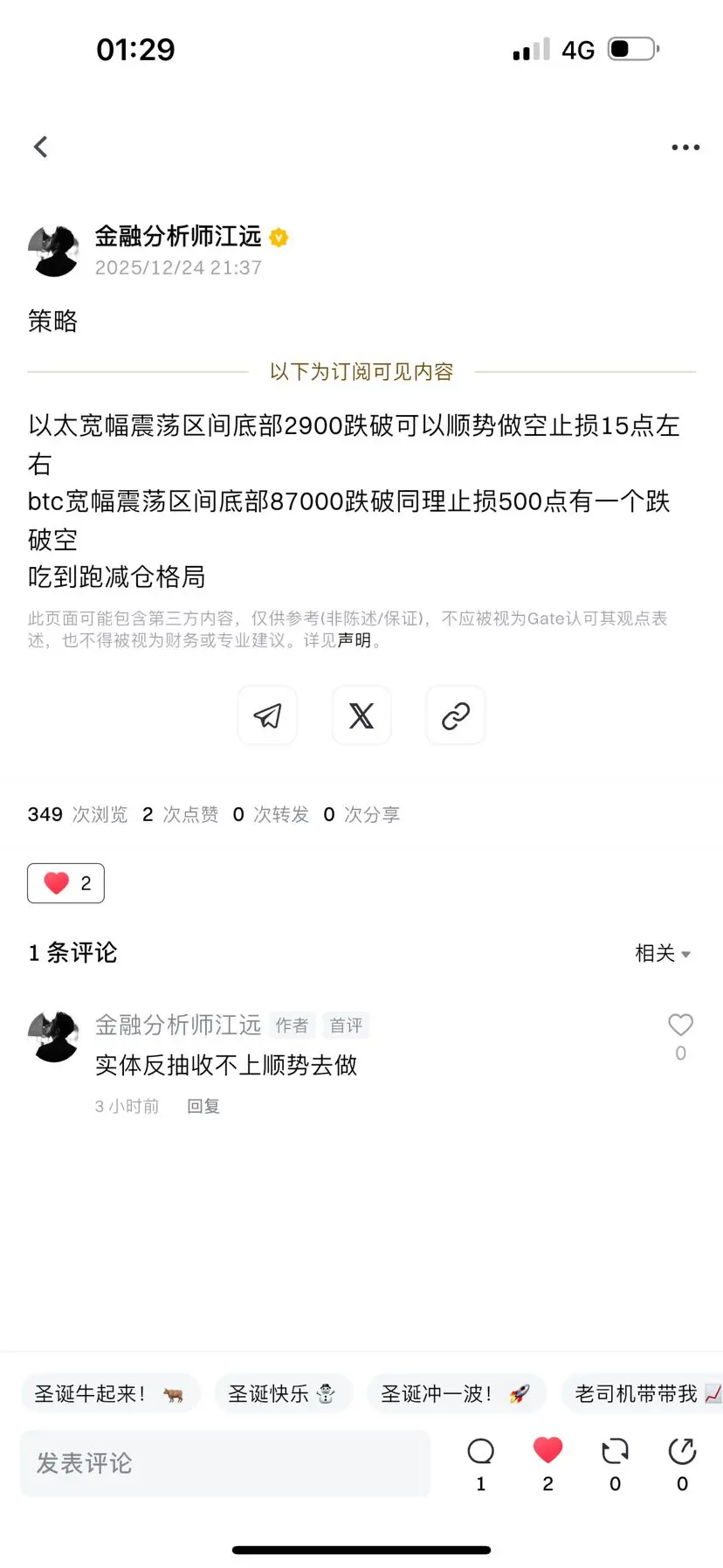The image size is (723, 1568).
Task: Share the post to X (Twitter)
Action: 361,715
